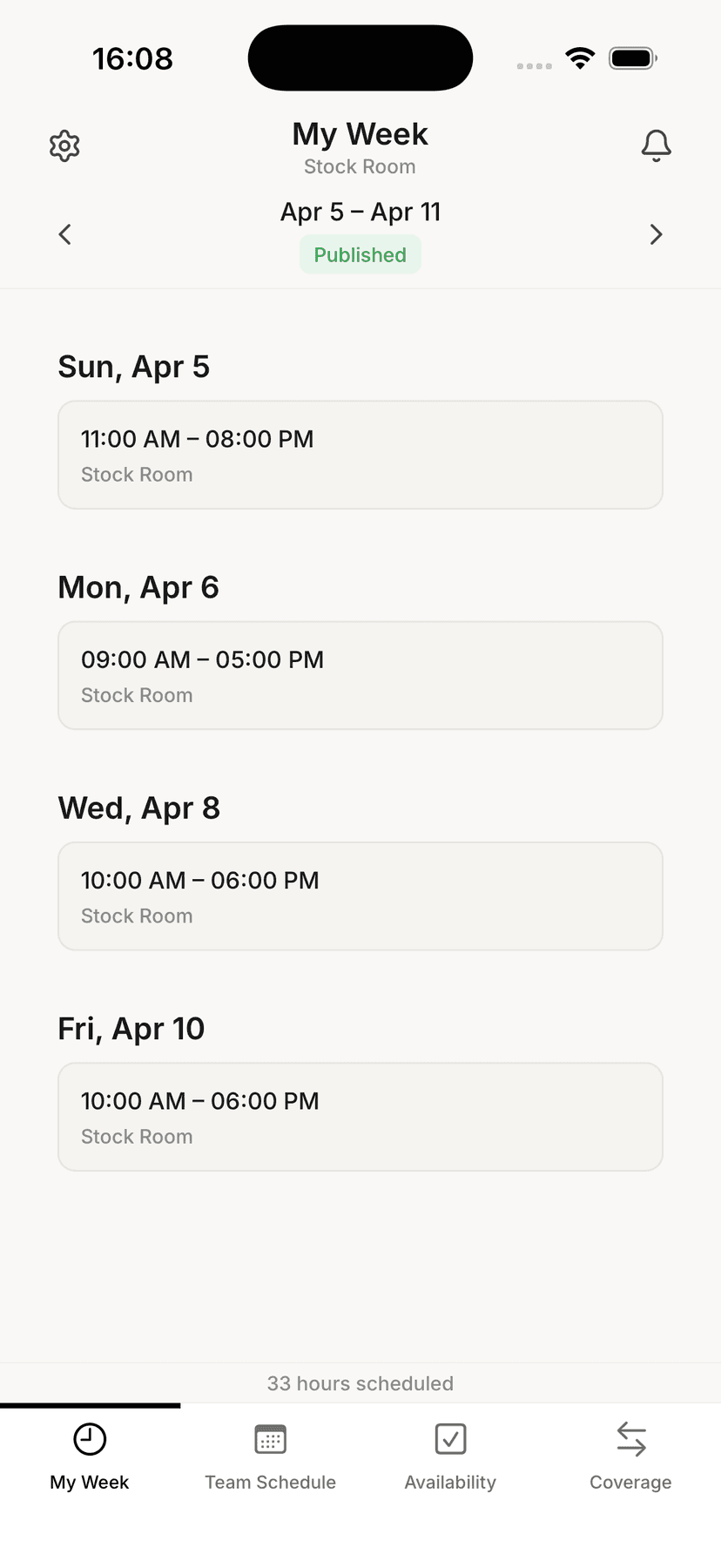
Task: Open Monday's 09:00 AM – 05:00 PM shift
Action: [360, 675]
